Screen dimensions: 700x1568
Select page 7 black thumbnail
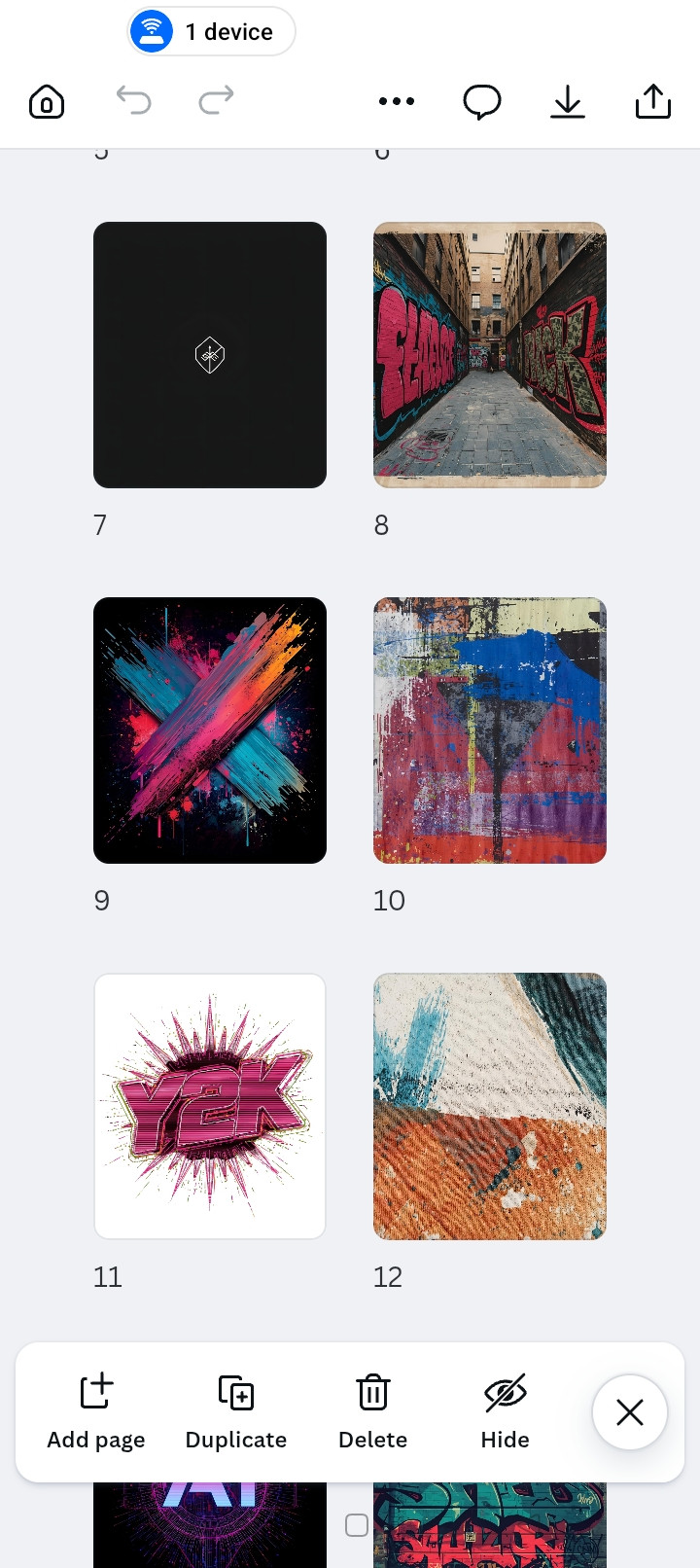pos(210,355)
